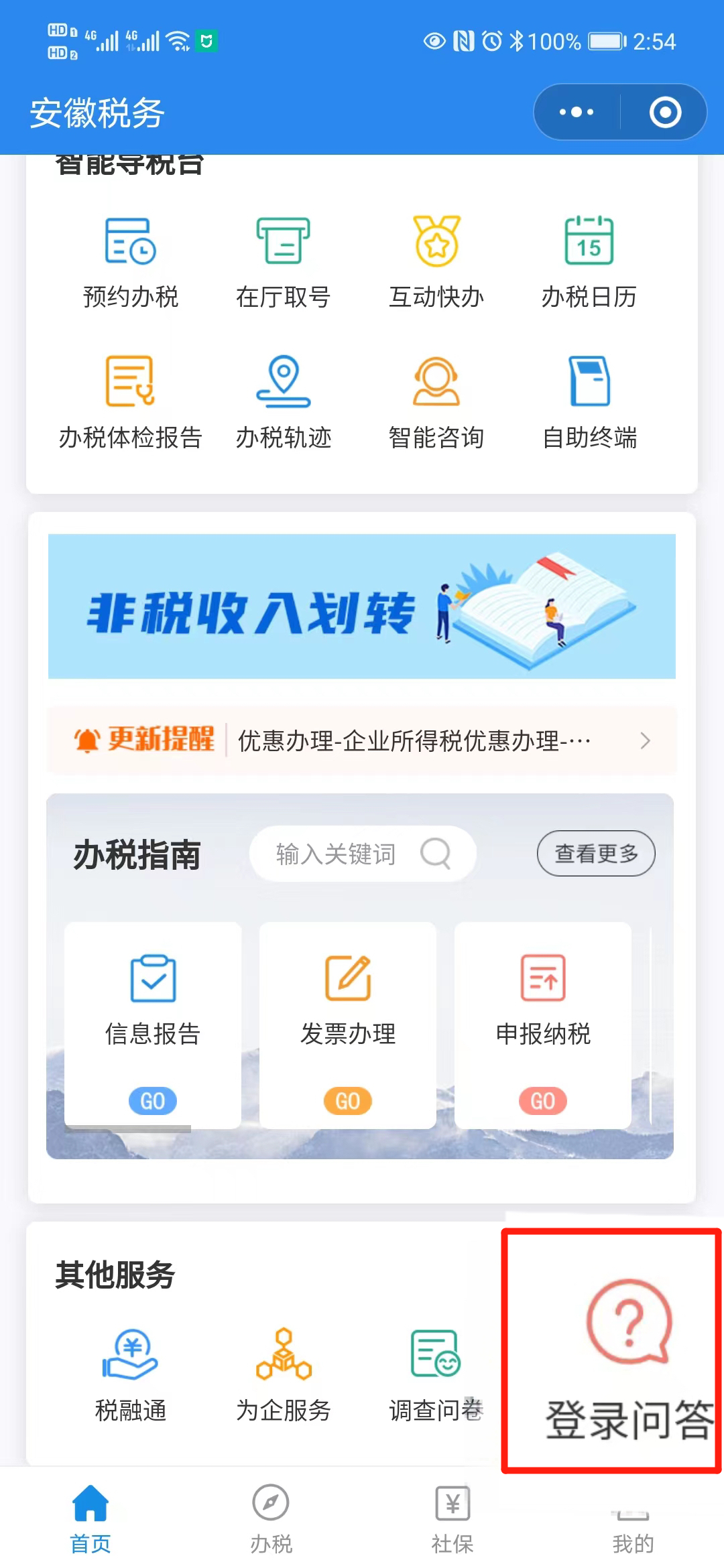Open the mini-program more options menu

(x=577, y=112)
